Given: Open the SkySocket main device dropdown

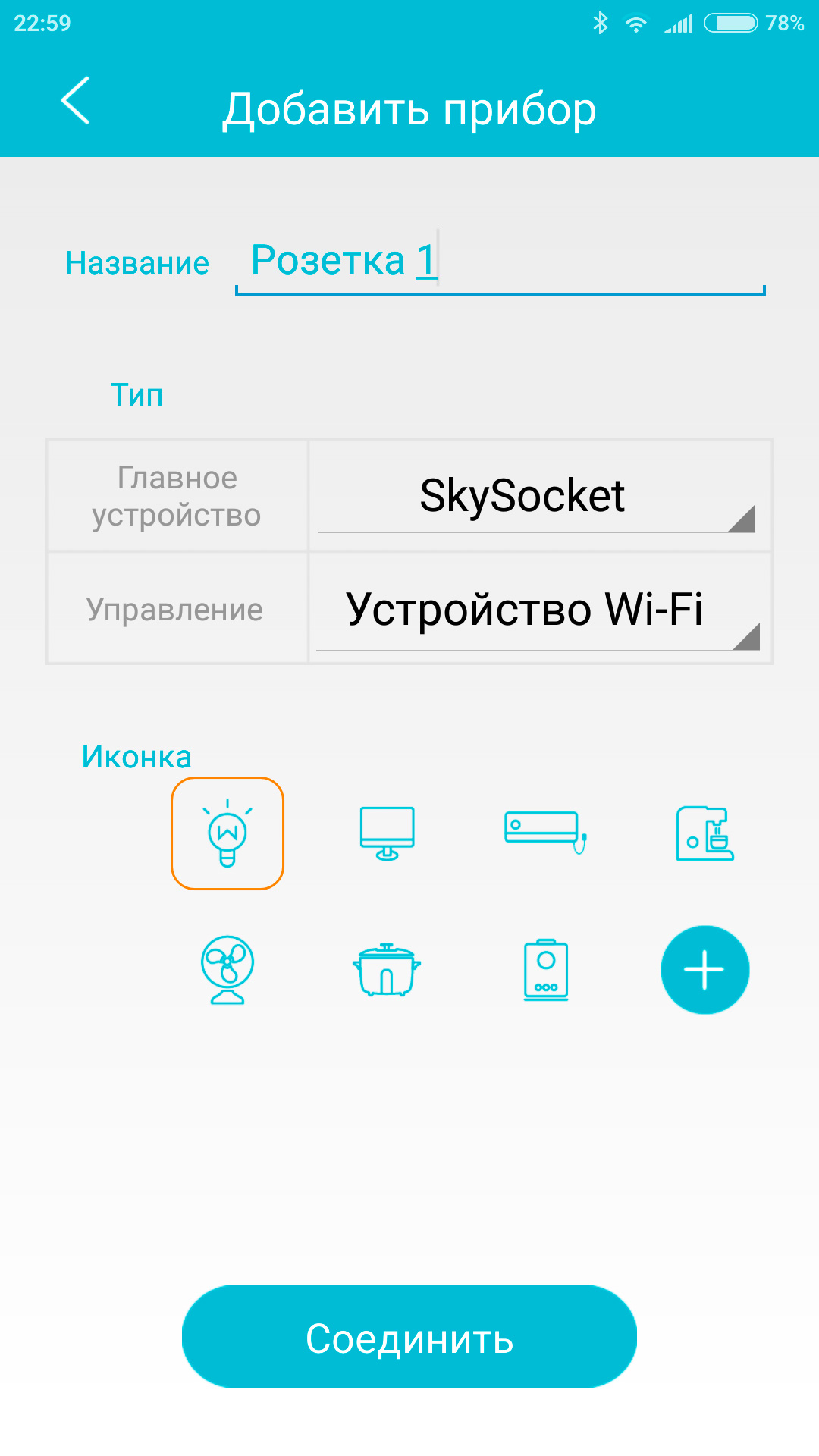Looking at the screenshot, I should (x=536, y=497).
